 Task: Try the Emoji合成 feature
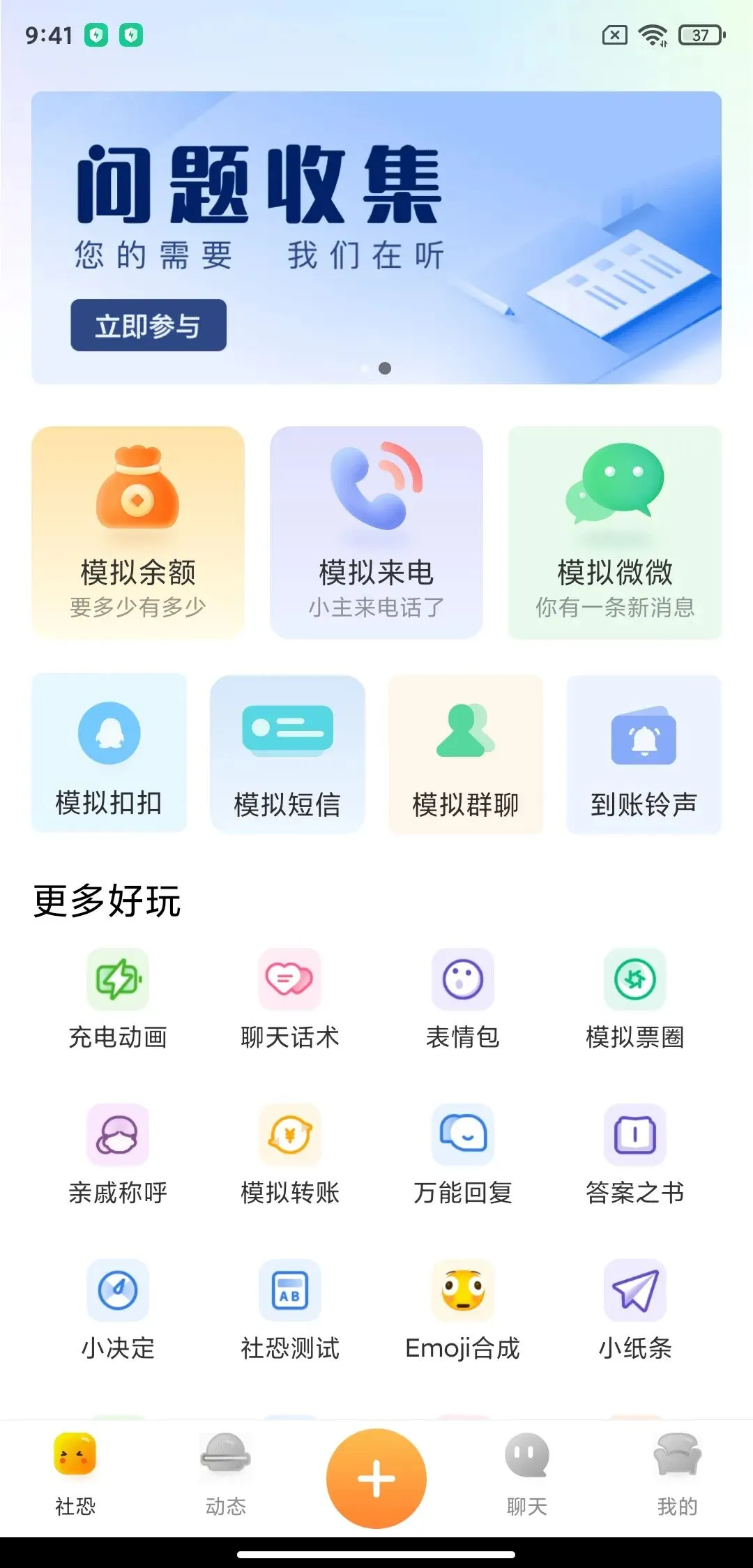pos(463,1310)
